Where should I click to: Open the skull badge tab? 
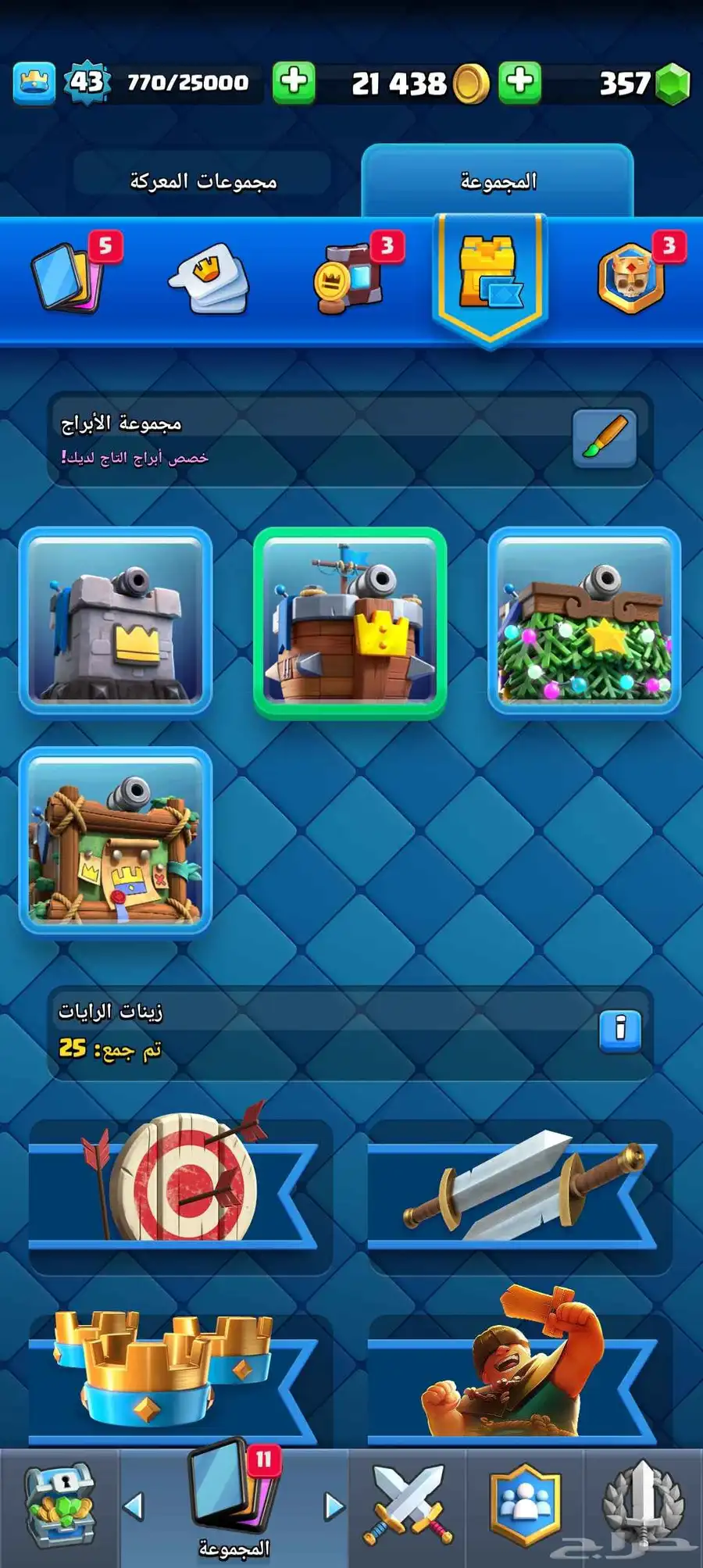pyautogui.click(x=631, y=278)
